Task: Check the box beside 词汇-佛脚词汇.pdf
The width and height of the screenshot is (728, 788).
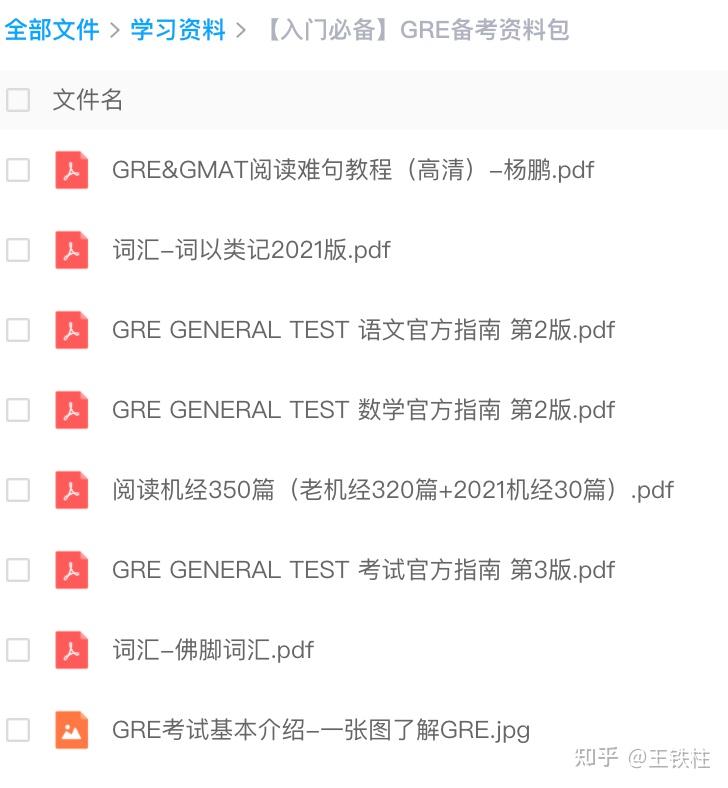Action: (x=17, y=650)
